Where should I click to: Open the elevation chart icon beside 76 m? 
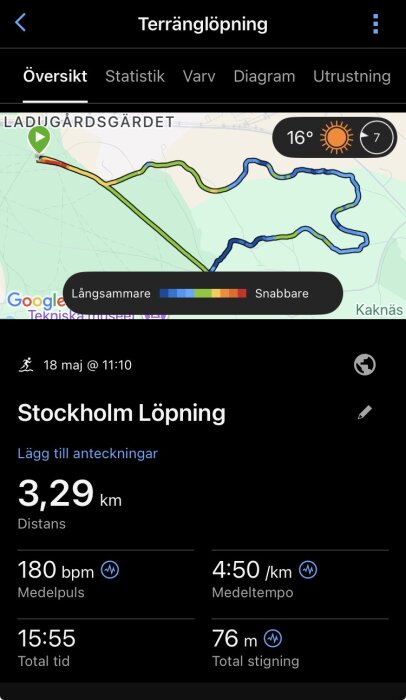point(273,639)
